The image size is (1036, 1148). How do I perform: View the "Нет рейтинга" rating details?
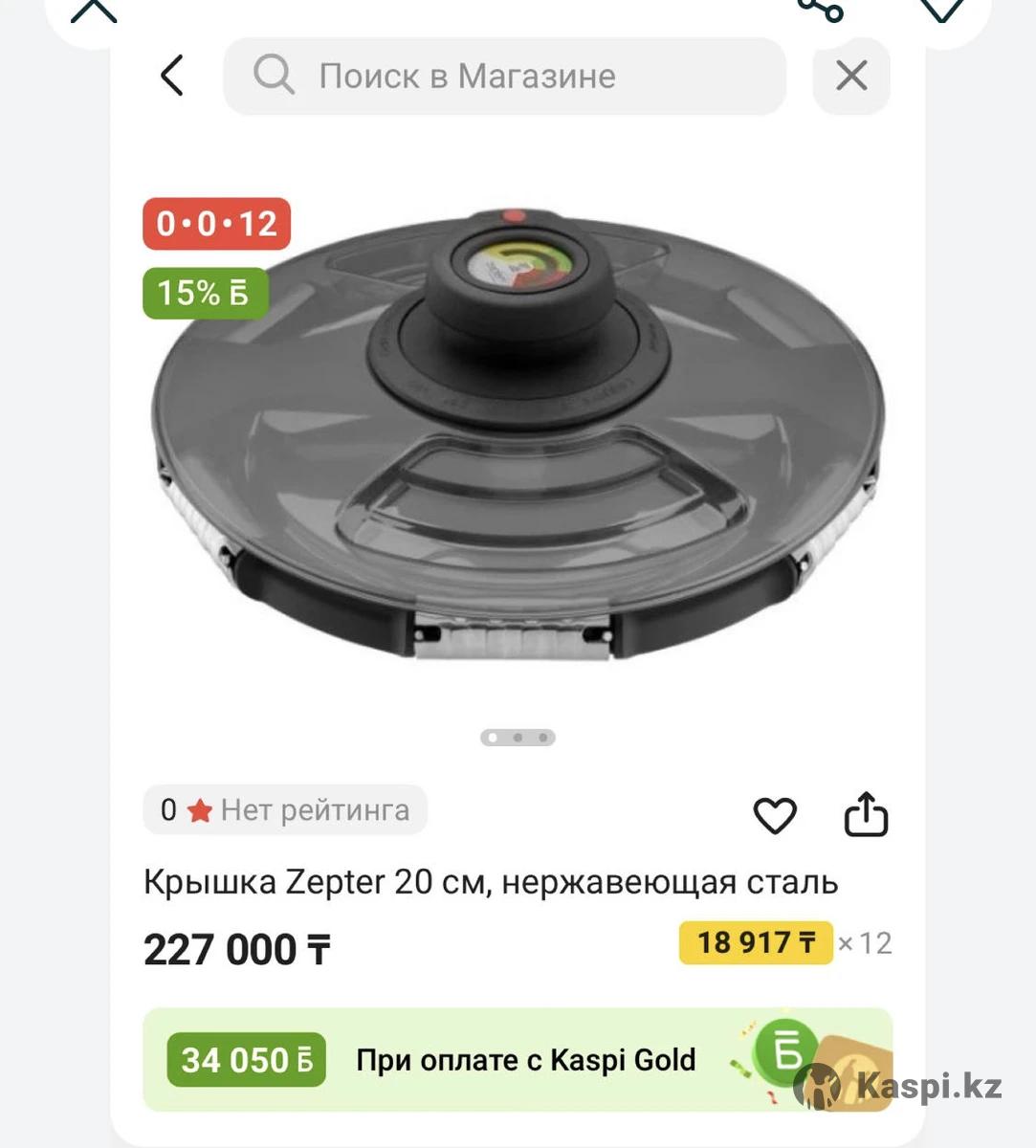pyautogui.click(x=285, y=810)
